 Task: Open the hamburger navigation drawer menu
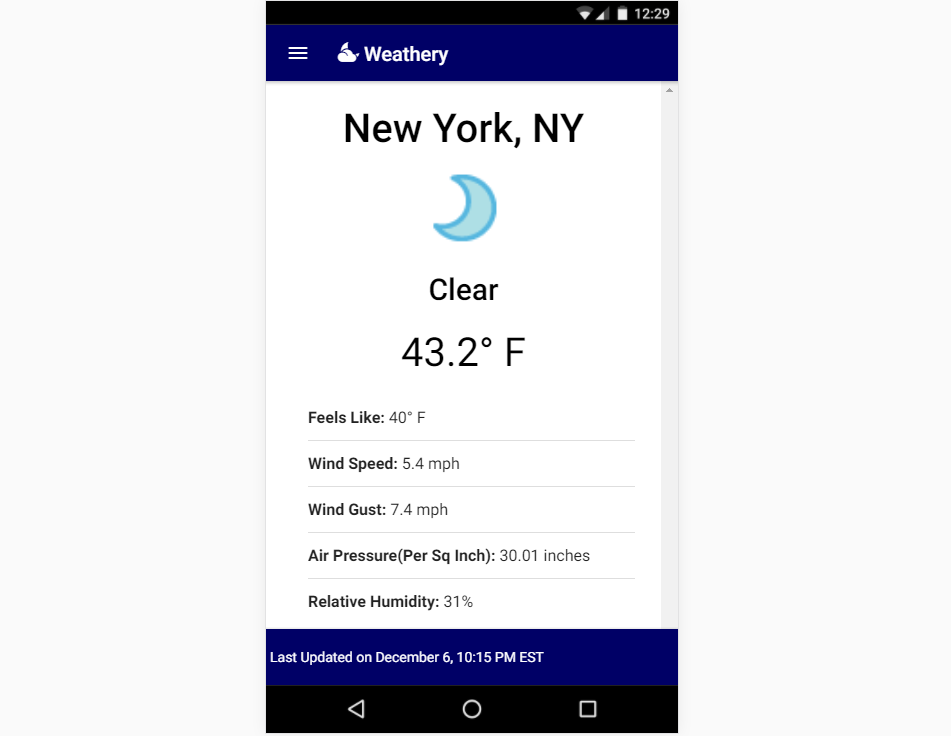298,54
